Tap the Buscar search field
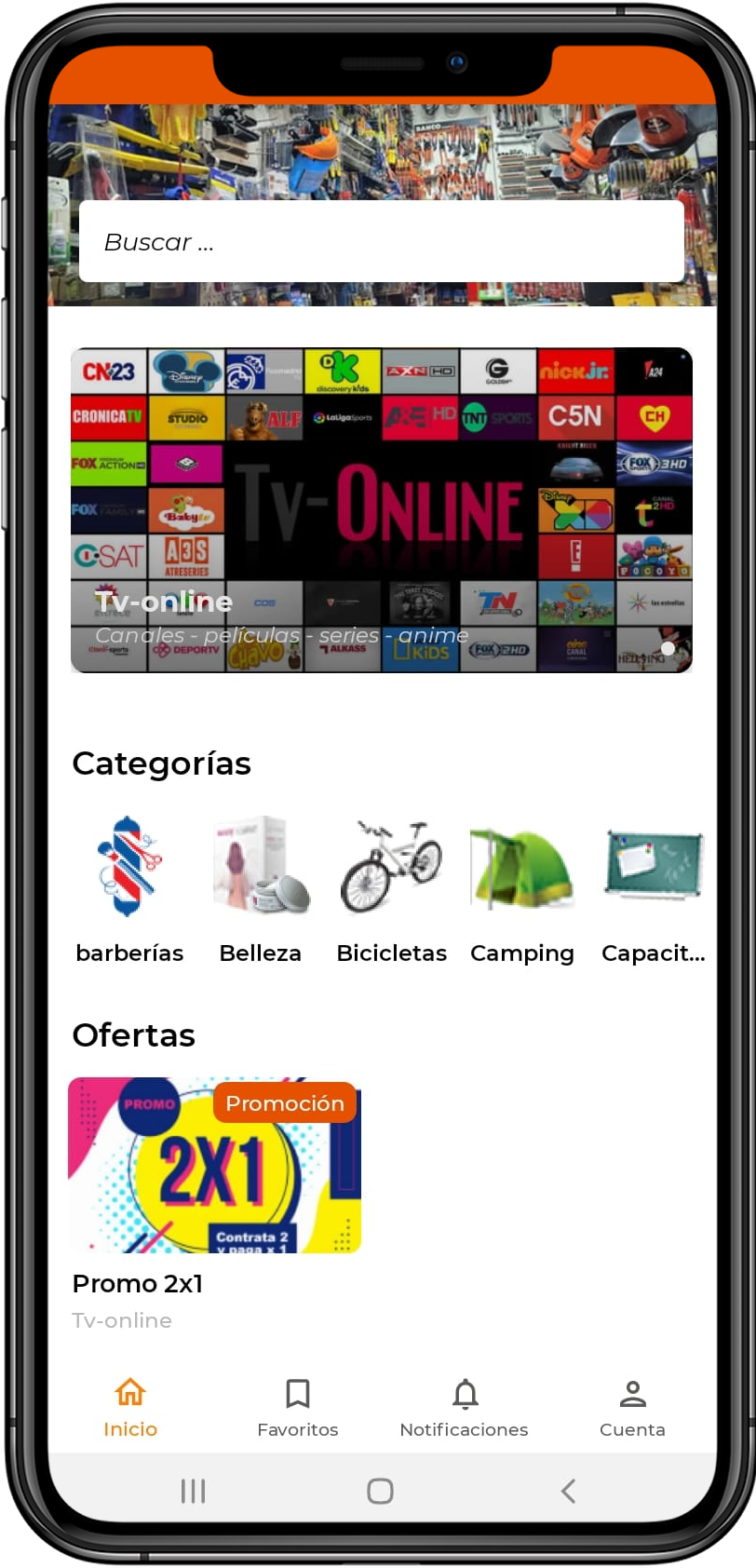Viewport: 756px width, 1568px height. coord(382,241)
